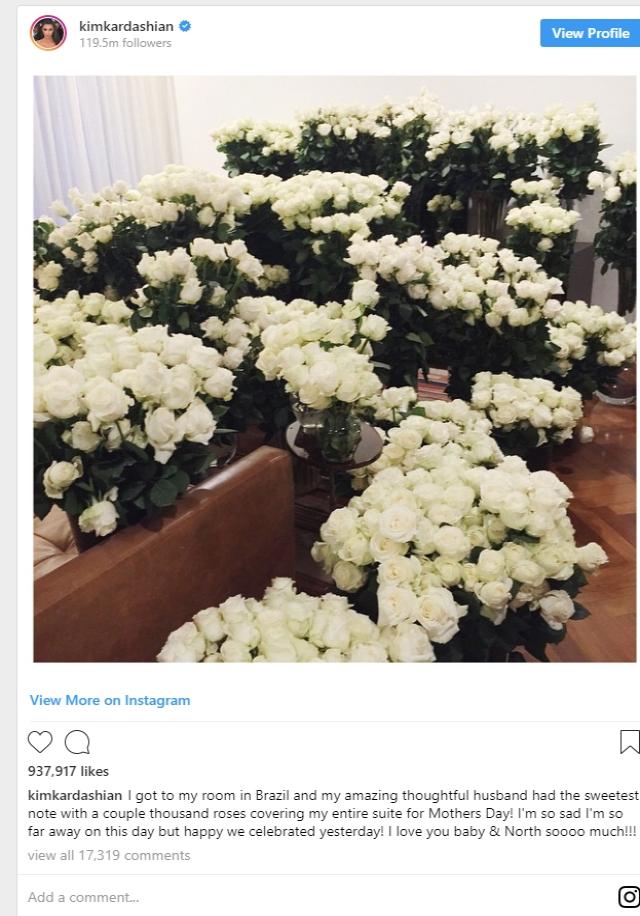Open the comment bubble icon
This screenshot has height=916, width=640.
77,742
